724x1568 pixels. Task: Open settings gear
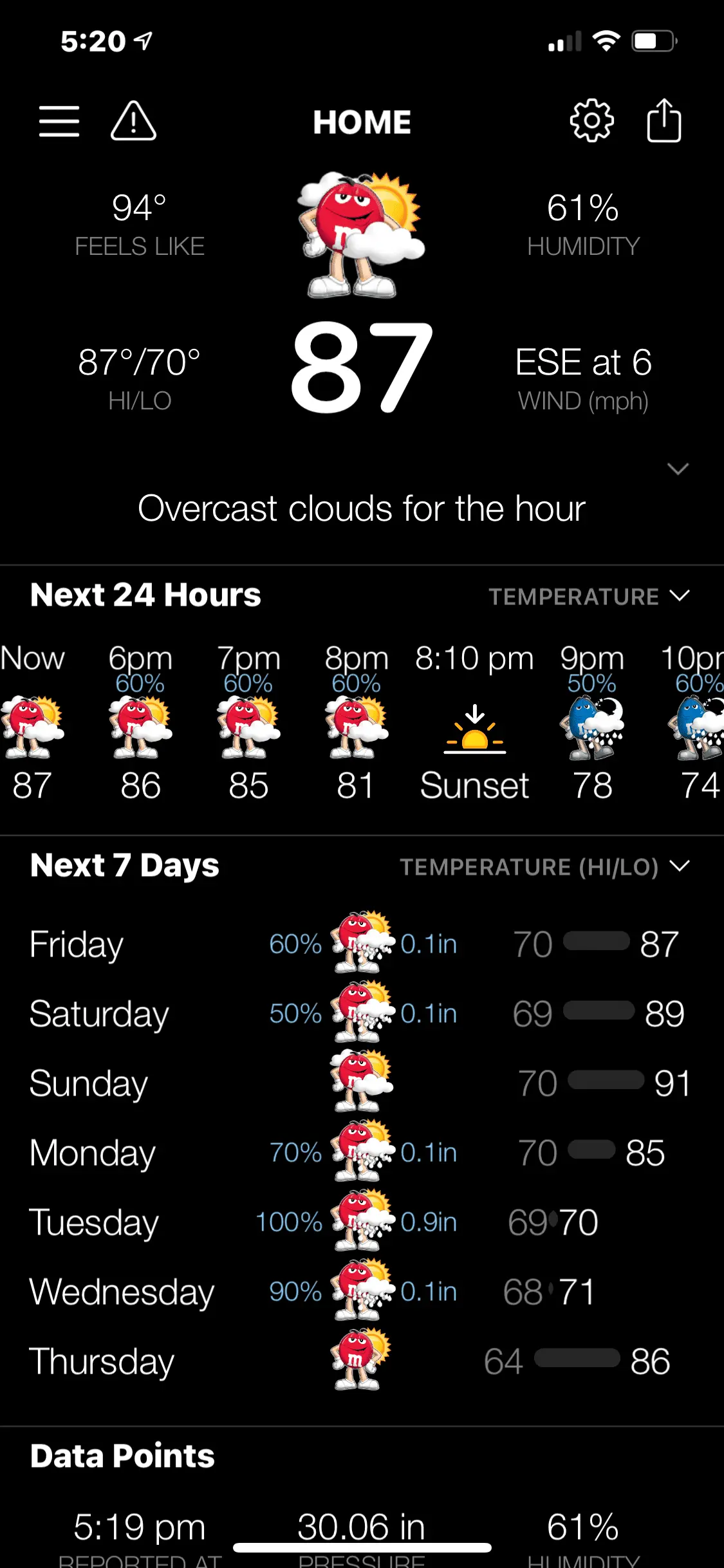[x=591, y=121]
